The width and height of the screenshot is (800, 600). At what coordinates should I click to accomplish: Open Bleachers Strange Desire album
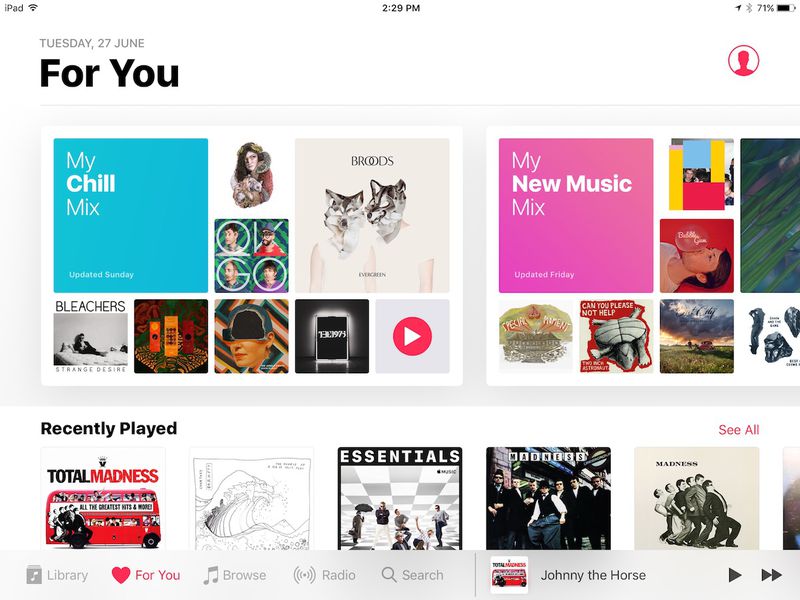[x=90, y=336]
